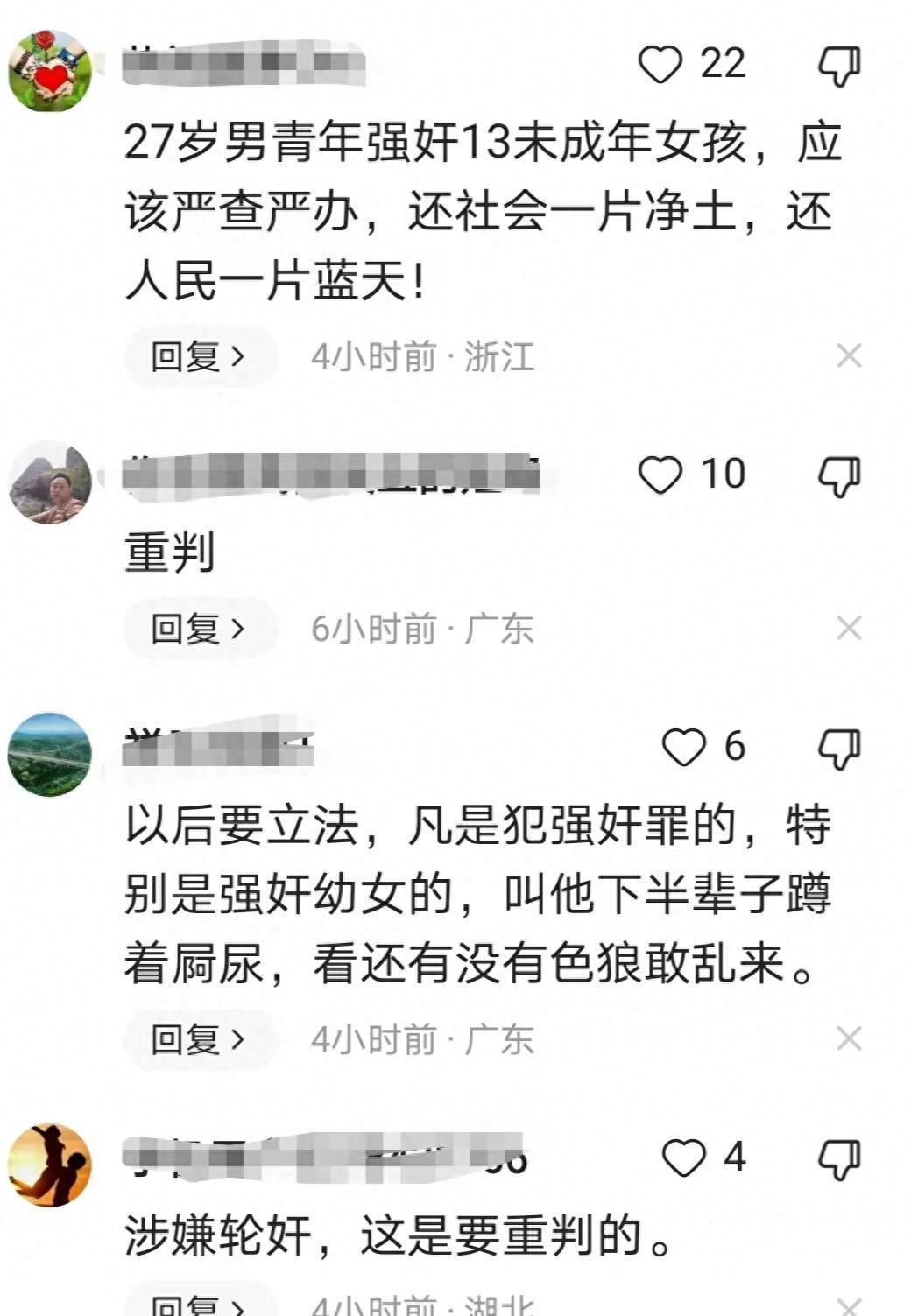Dislike the comment from 浙江
Screen dimensions: 911x1316
[x=839, y=66]
